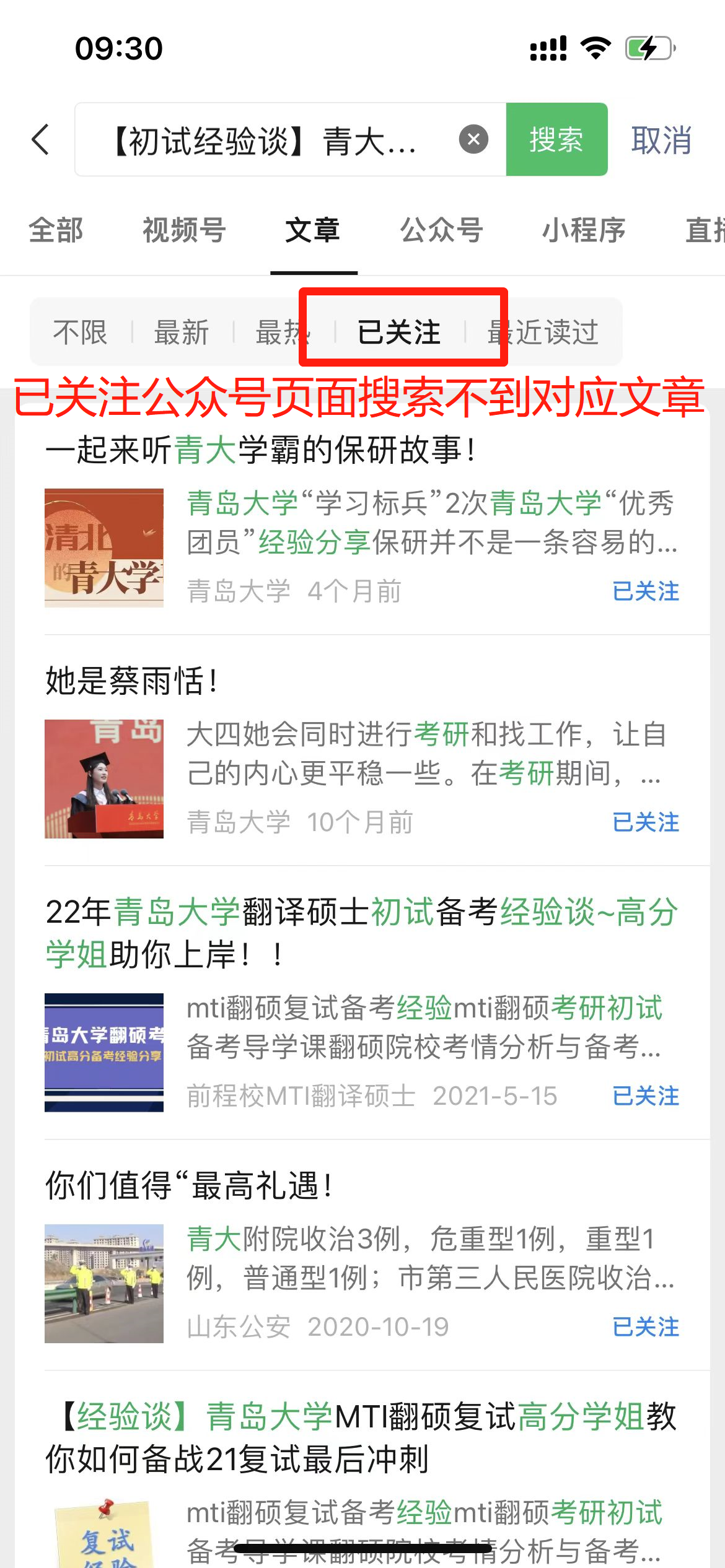Switch to the 全部 tab
The height and width of the screenshot is (1568, 725).
pyautogui.click(x=56, y=230)
